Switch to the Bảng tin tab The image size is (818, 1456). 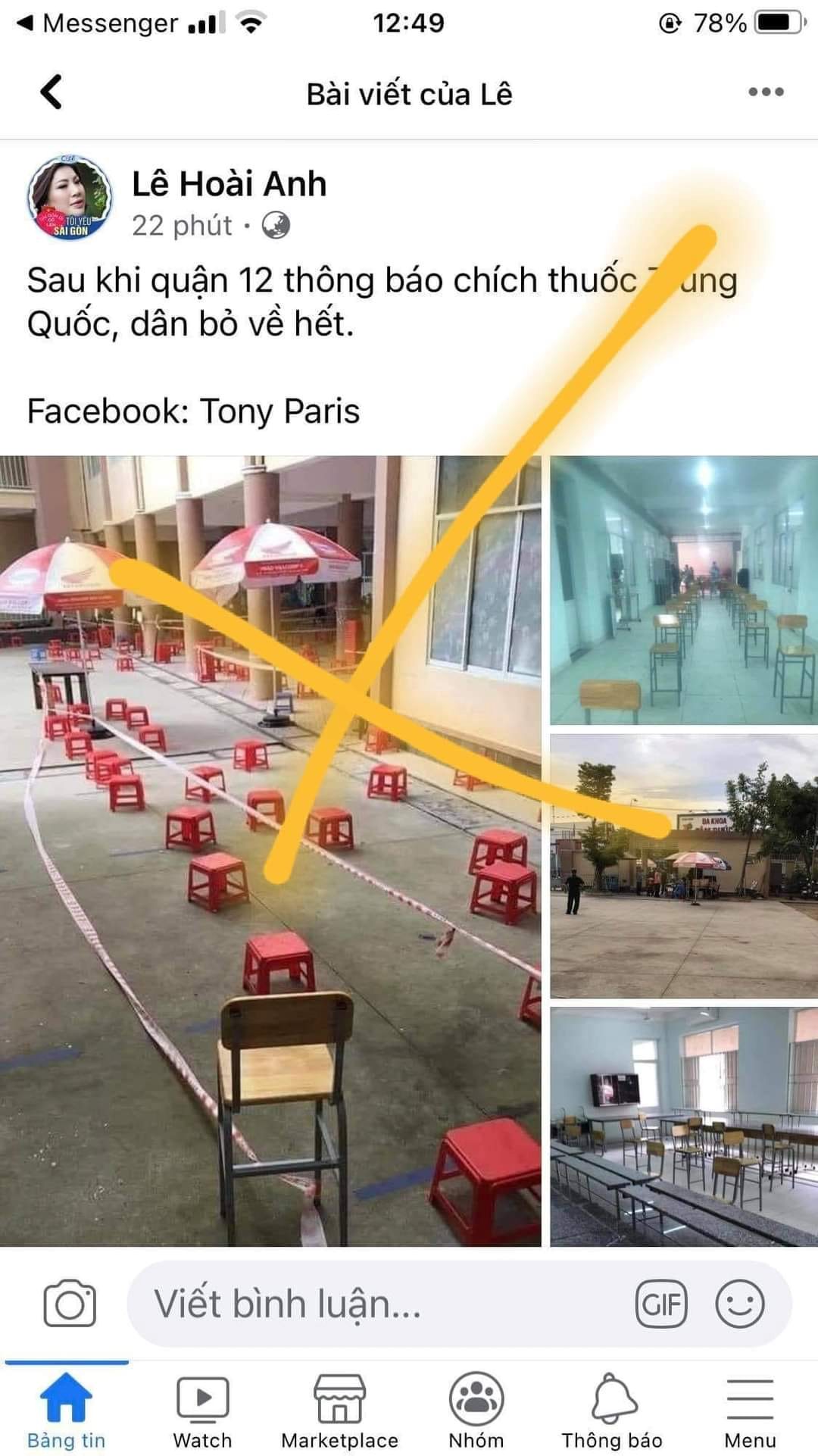click(x=67, y=1411)
